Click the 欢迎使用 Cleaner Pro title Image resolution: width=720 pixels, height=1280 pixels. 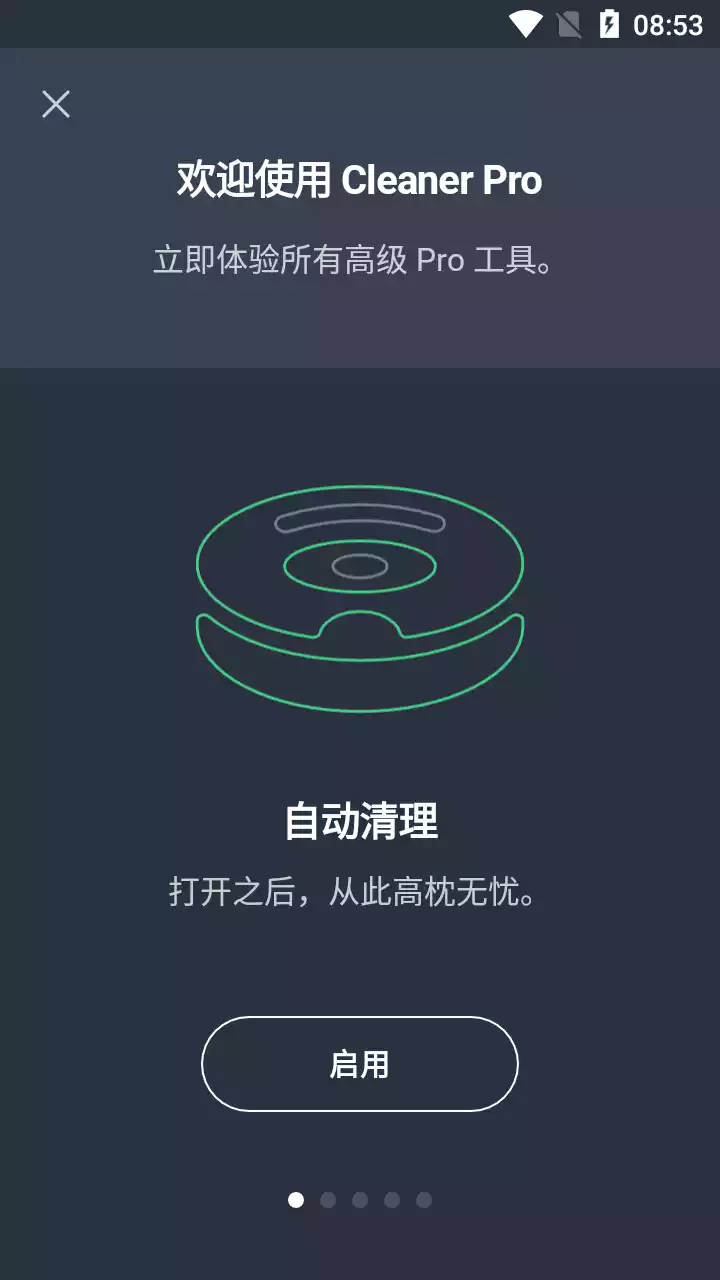[360, 180]
